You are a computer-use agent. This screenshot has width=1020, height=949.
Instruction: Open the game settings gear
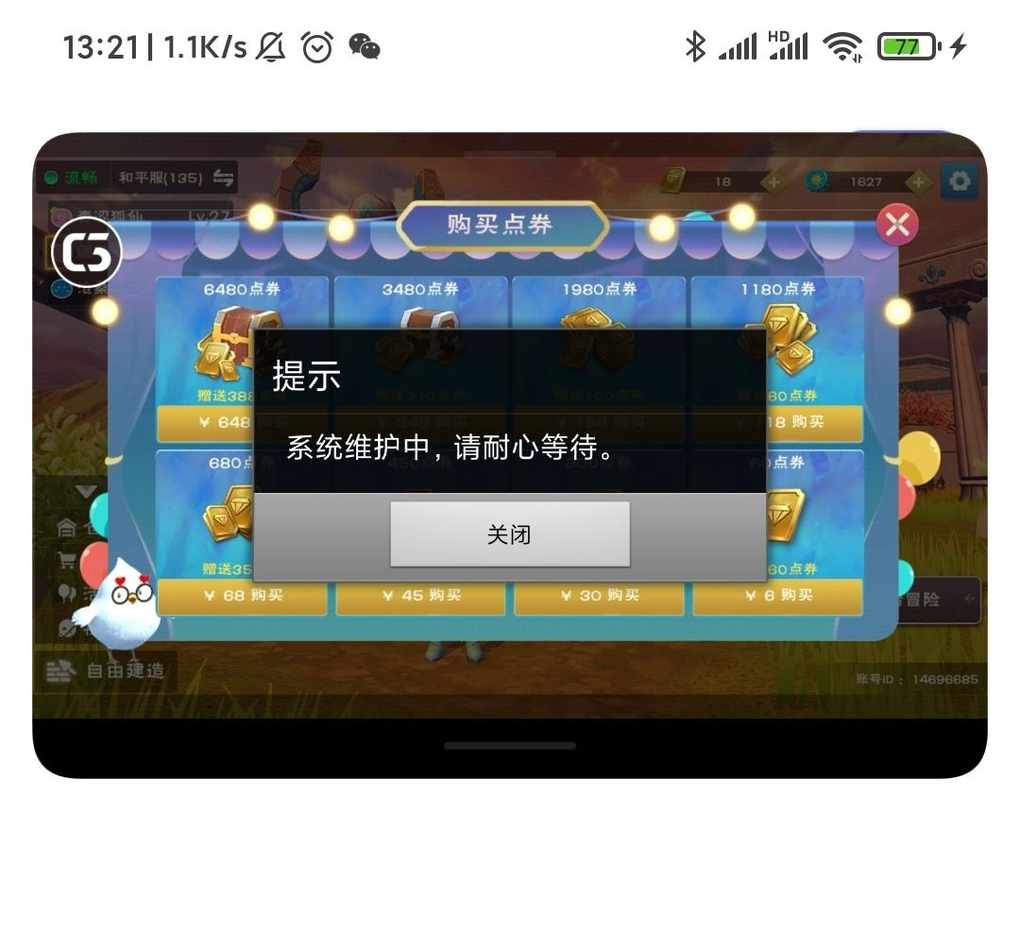959,181
